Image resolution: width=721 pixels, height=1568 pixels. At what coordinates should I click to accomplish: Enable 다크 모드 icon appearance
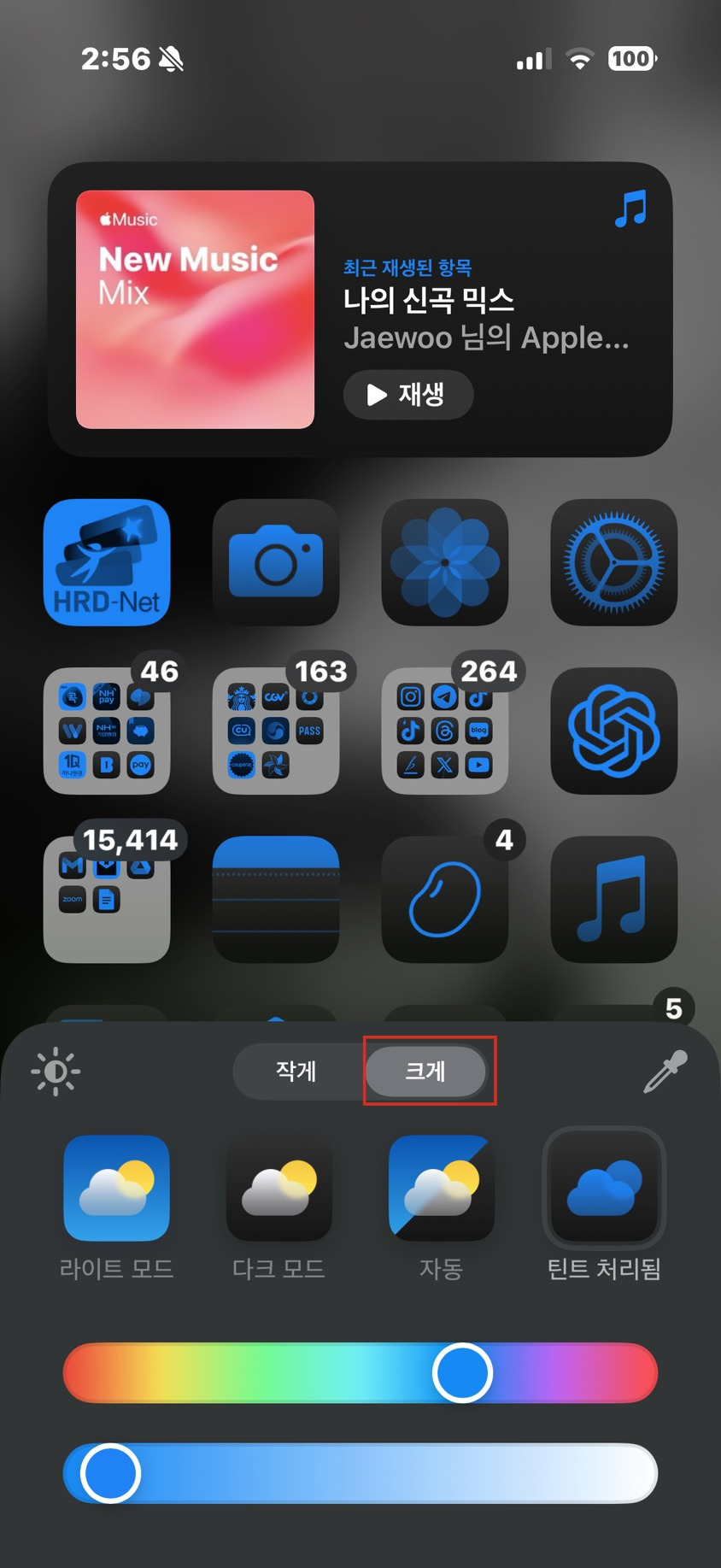click(x=279, y=1189)
